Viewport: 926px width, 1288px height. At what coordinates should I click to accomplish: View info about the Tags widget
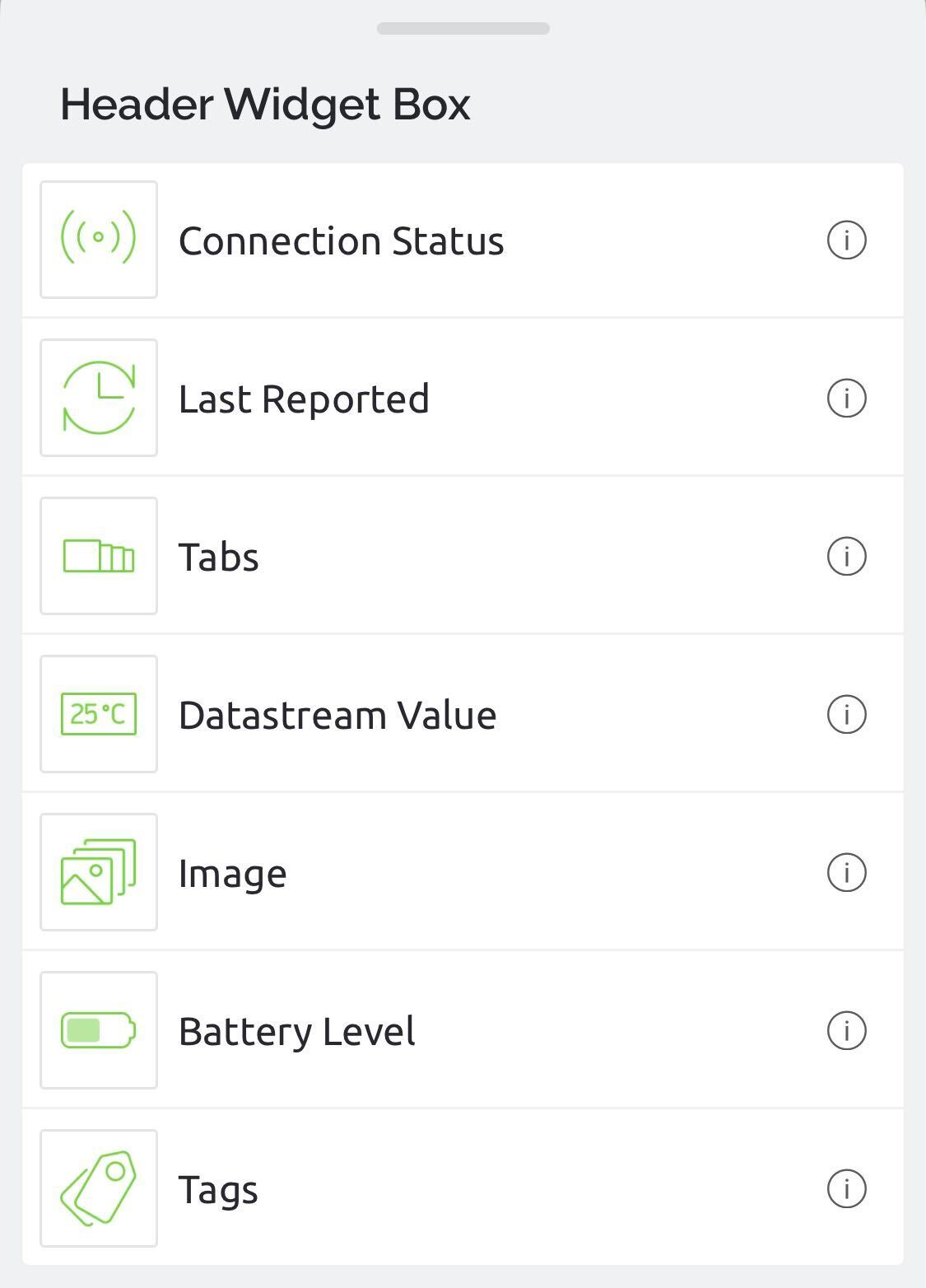click(x=848, y=1188)
